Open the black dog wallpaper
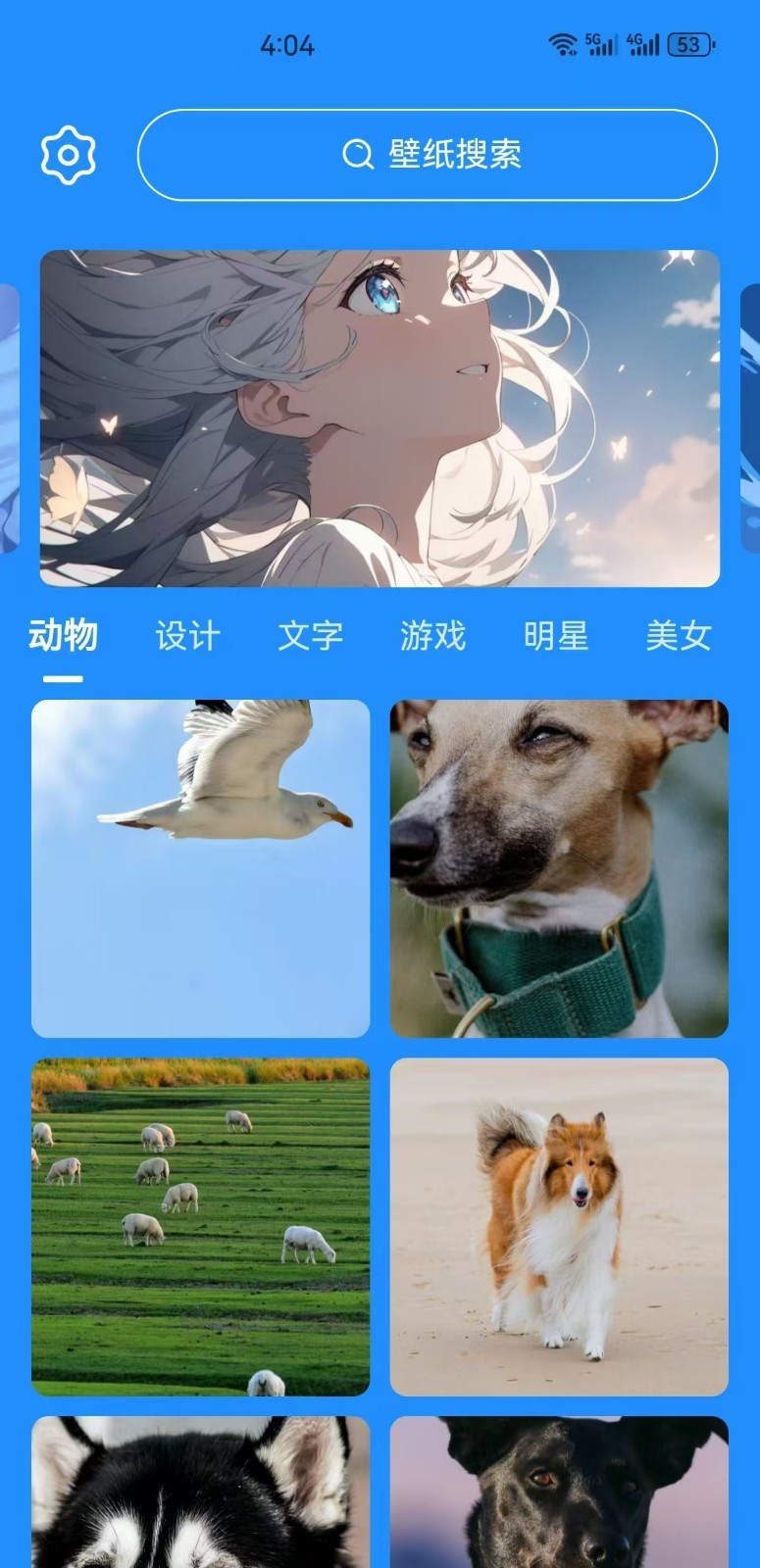760x1568 pixels. tap(559, 1493)
